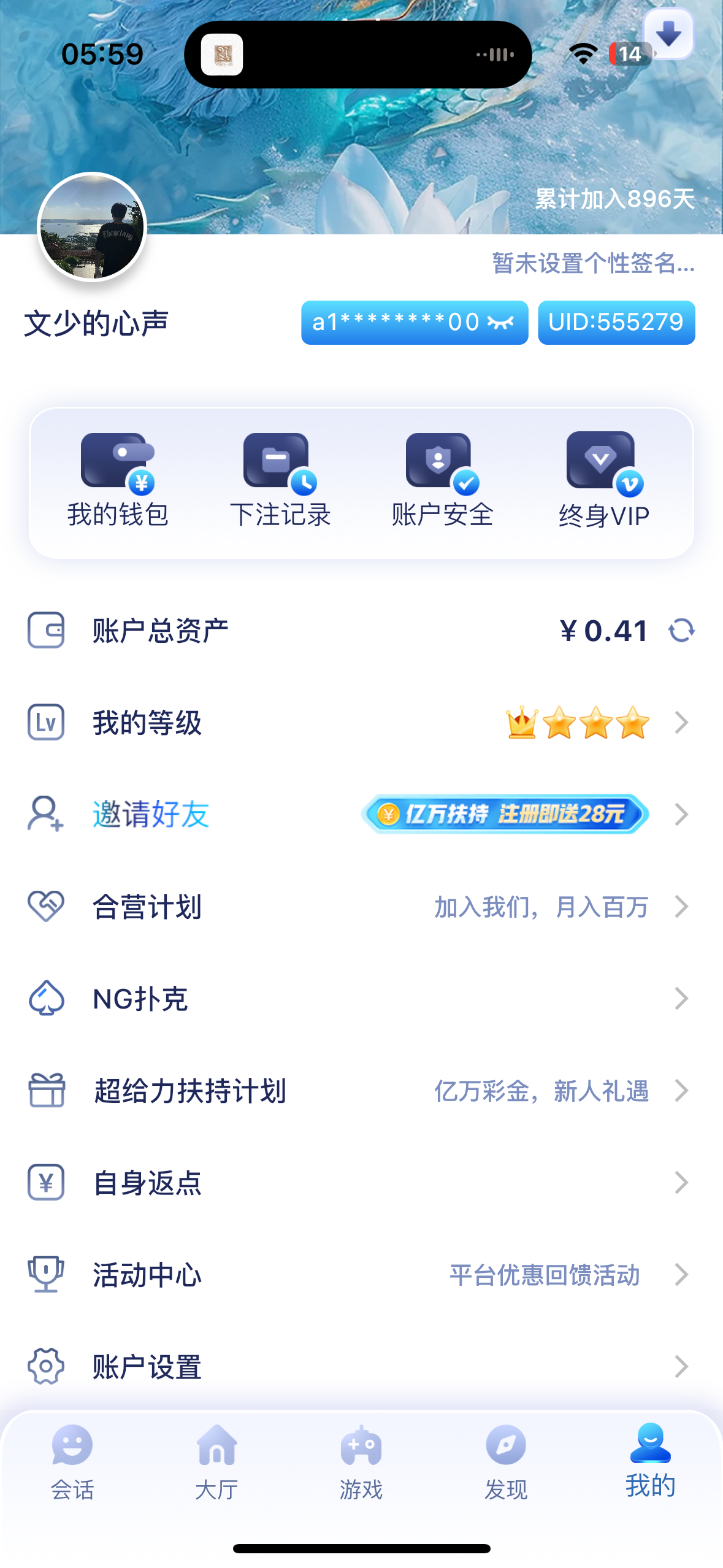Open 邀请好友 row
This screenshot has height=1568, width=723.
click(x=361, y=815)
